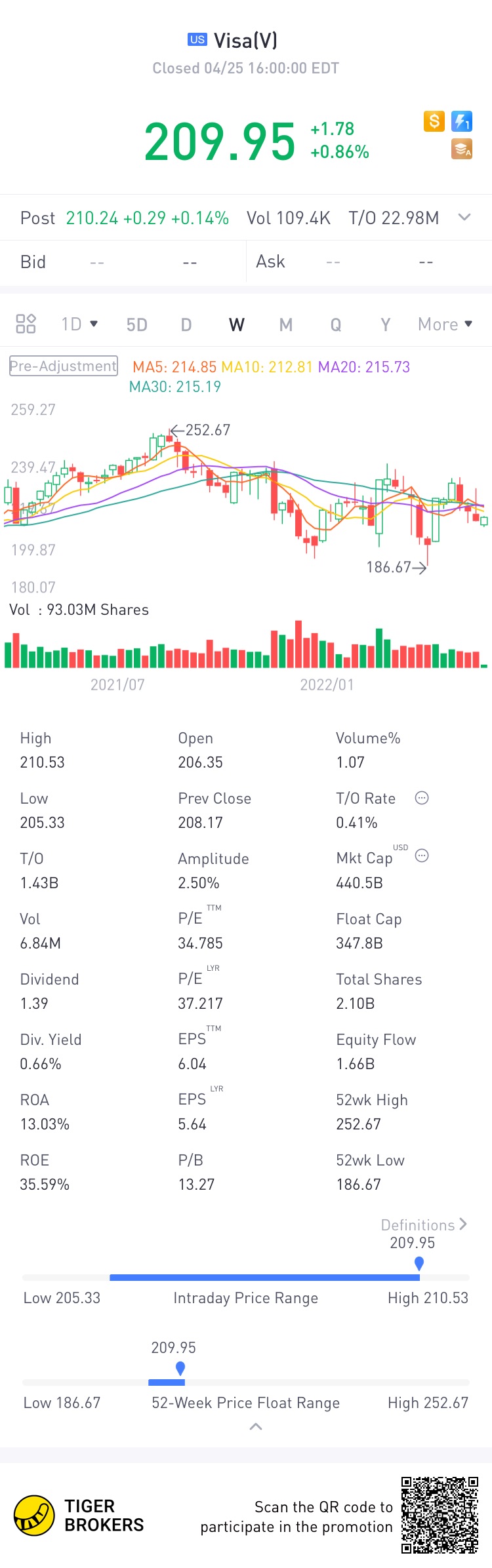Image resolution: width=492 pixels, height=1568 pixels.
Task: Show the Q quarterly chart
Action: pyautogui.click(x=336, y=324)
